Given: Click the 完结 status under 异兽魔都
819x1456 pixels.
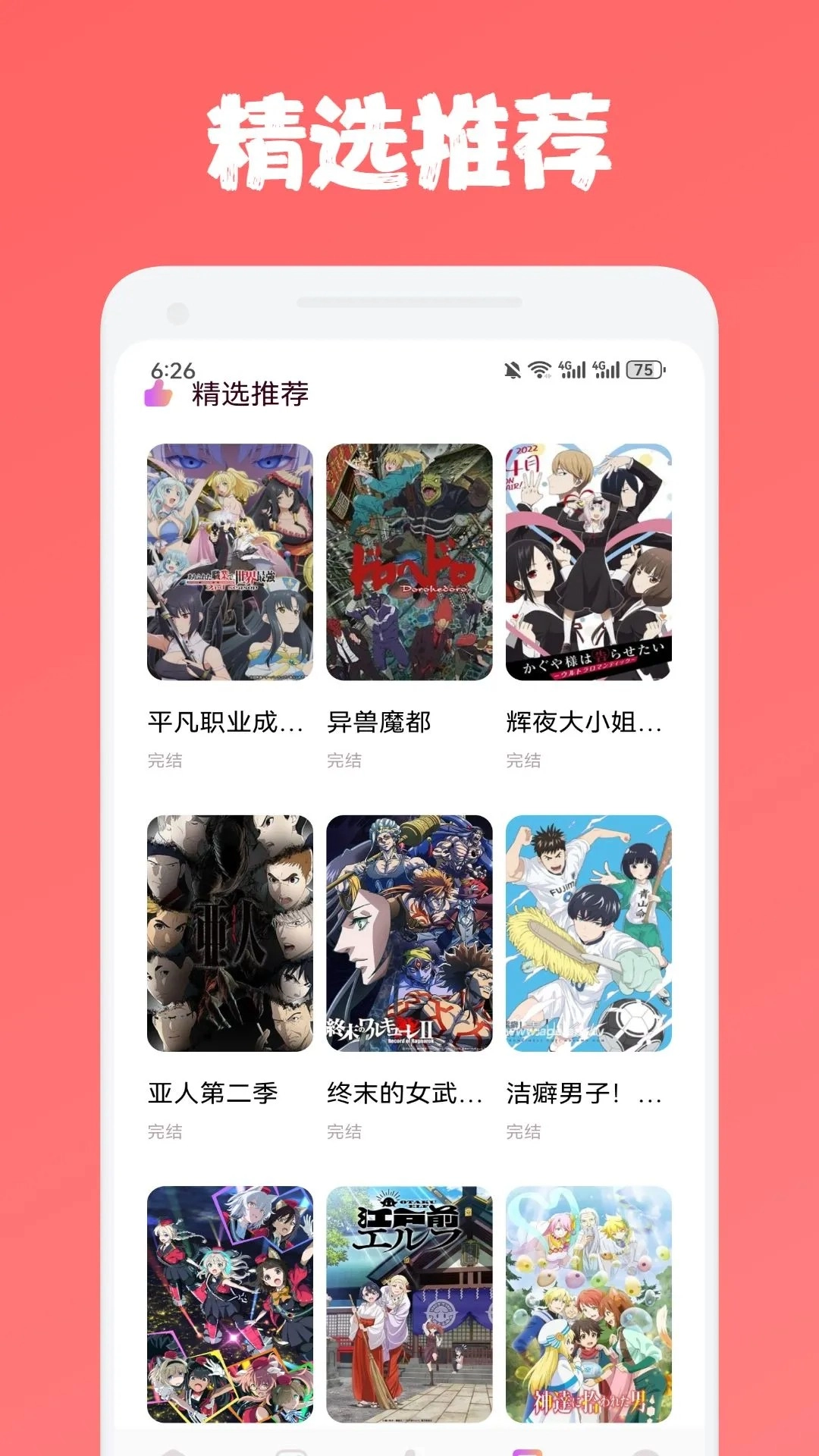Looking at the screenshot, I should pyautogui.click(x=344, y=761).
